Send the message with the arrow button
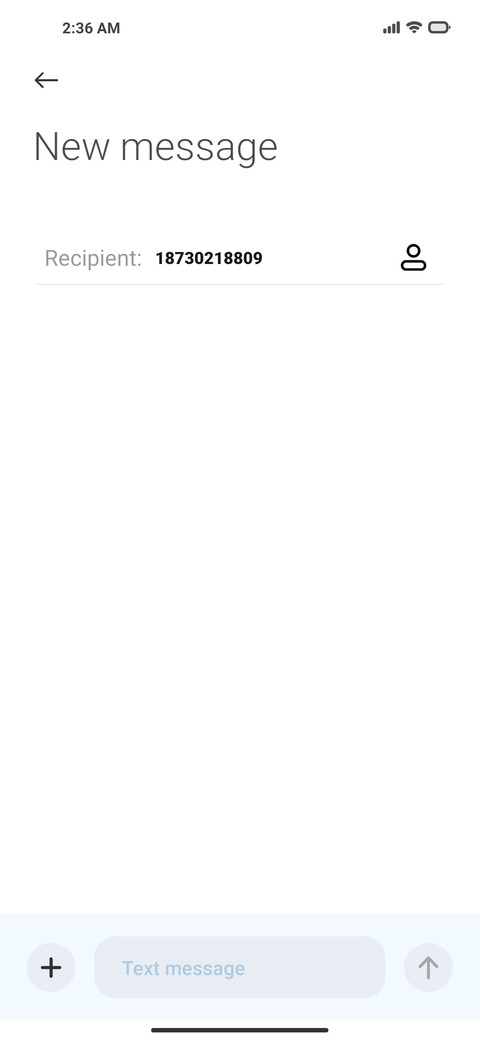The height and width of the screenshot is (1040, 480). point(428,968)
